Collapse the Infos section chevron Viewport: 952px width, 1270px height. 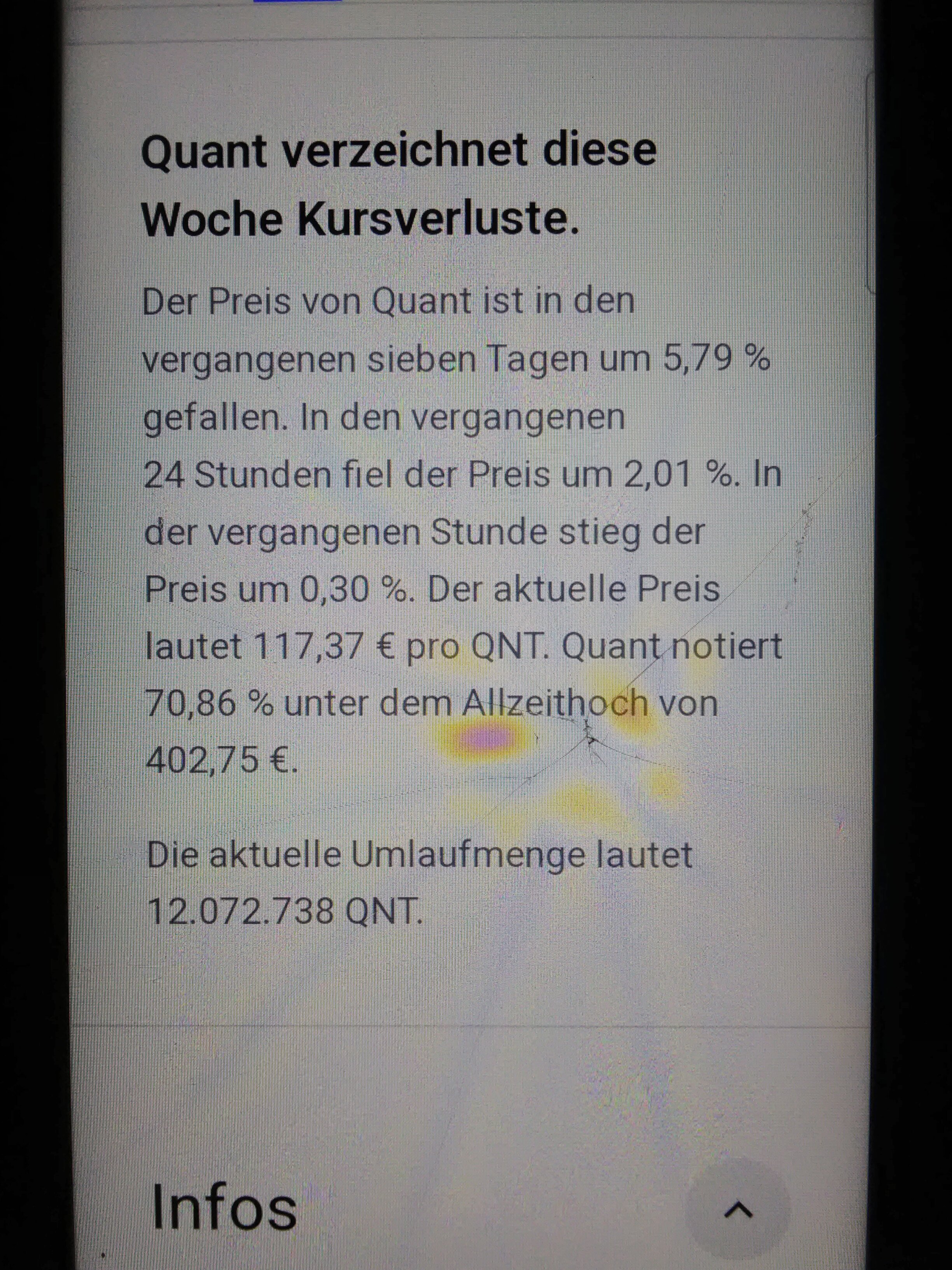(x=738, y=1210)
